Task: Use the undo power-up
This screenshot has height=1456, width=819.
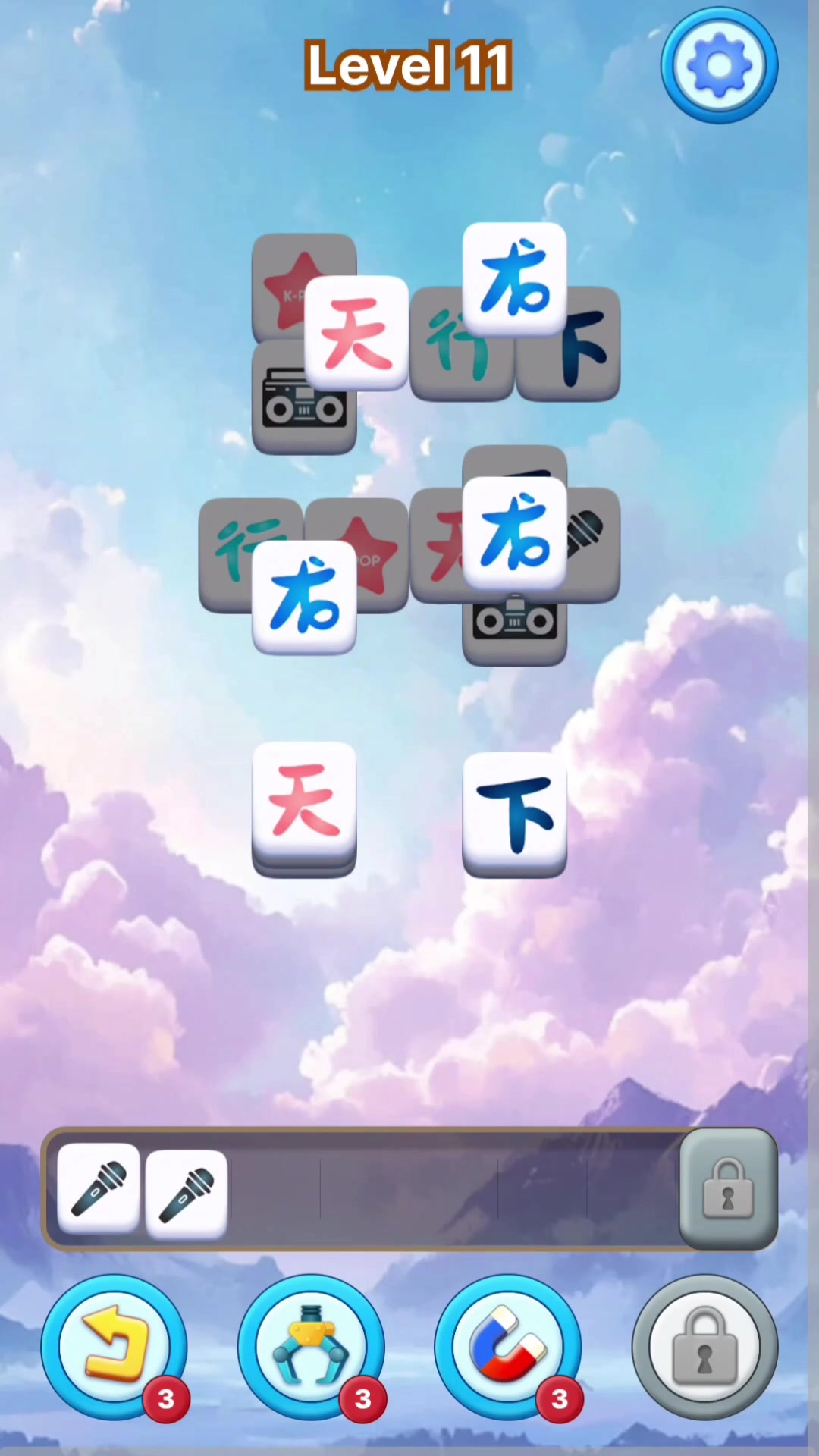Action: (114, 1347)
